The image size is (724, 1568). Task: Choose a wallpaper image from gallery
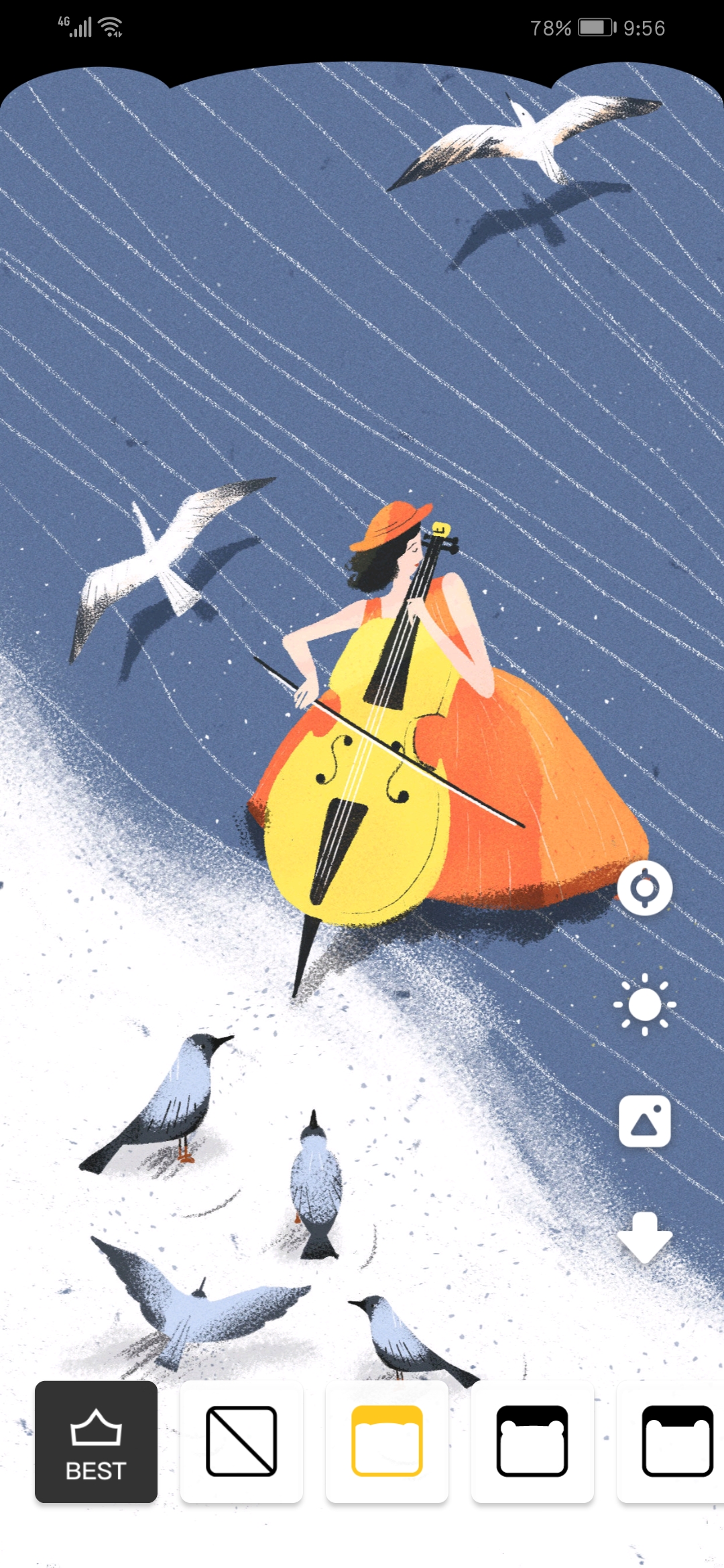click(644, 1122)
